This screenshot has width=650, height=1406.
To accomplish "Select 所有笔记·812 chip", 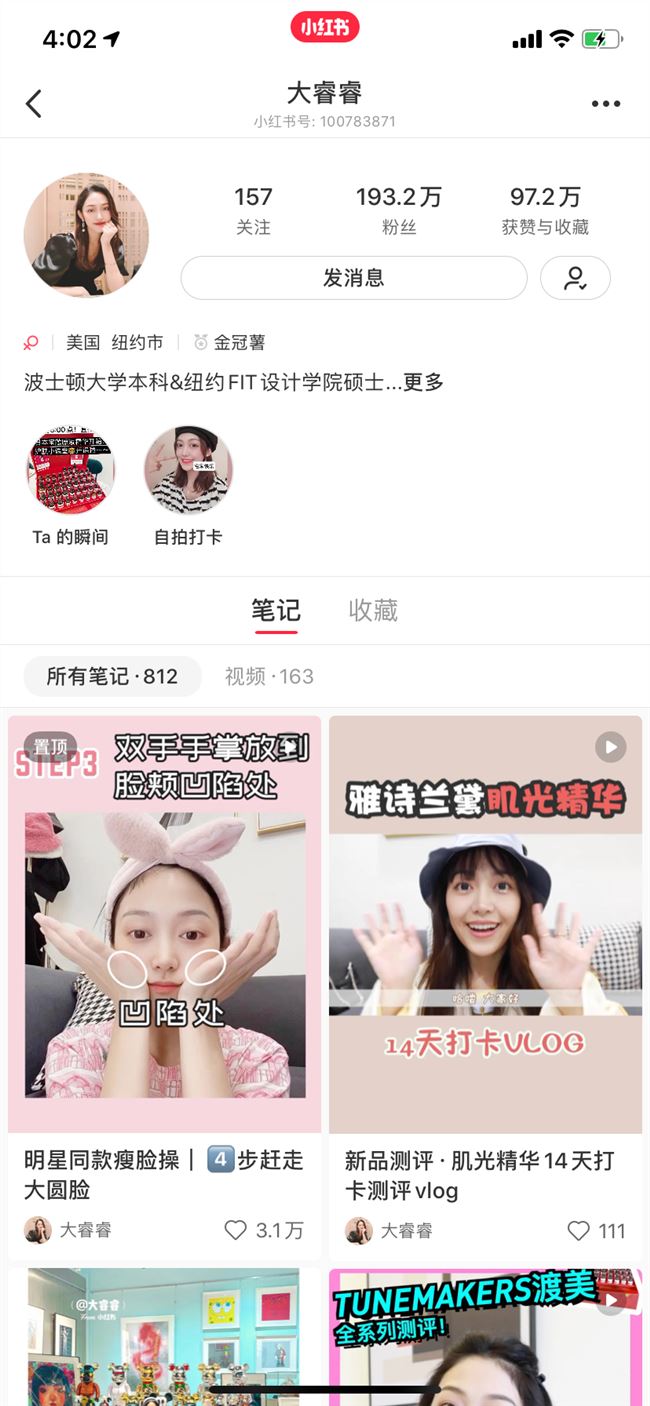I will tap(112, 676).
